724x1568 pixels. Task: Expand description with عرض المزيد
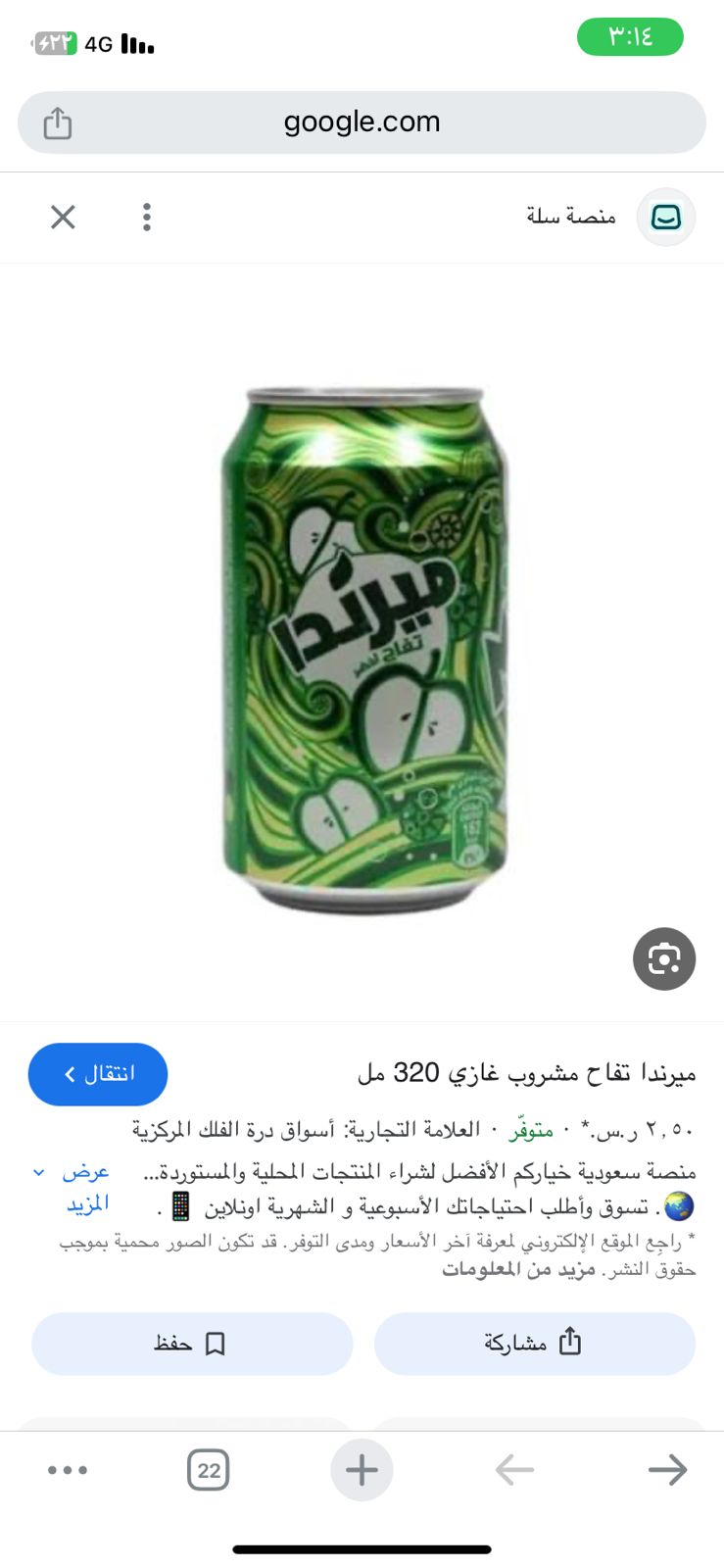click(x=83, y=1187)
